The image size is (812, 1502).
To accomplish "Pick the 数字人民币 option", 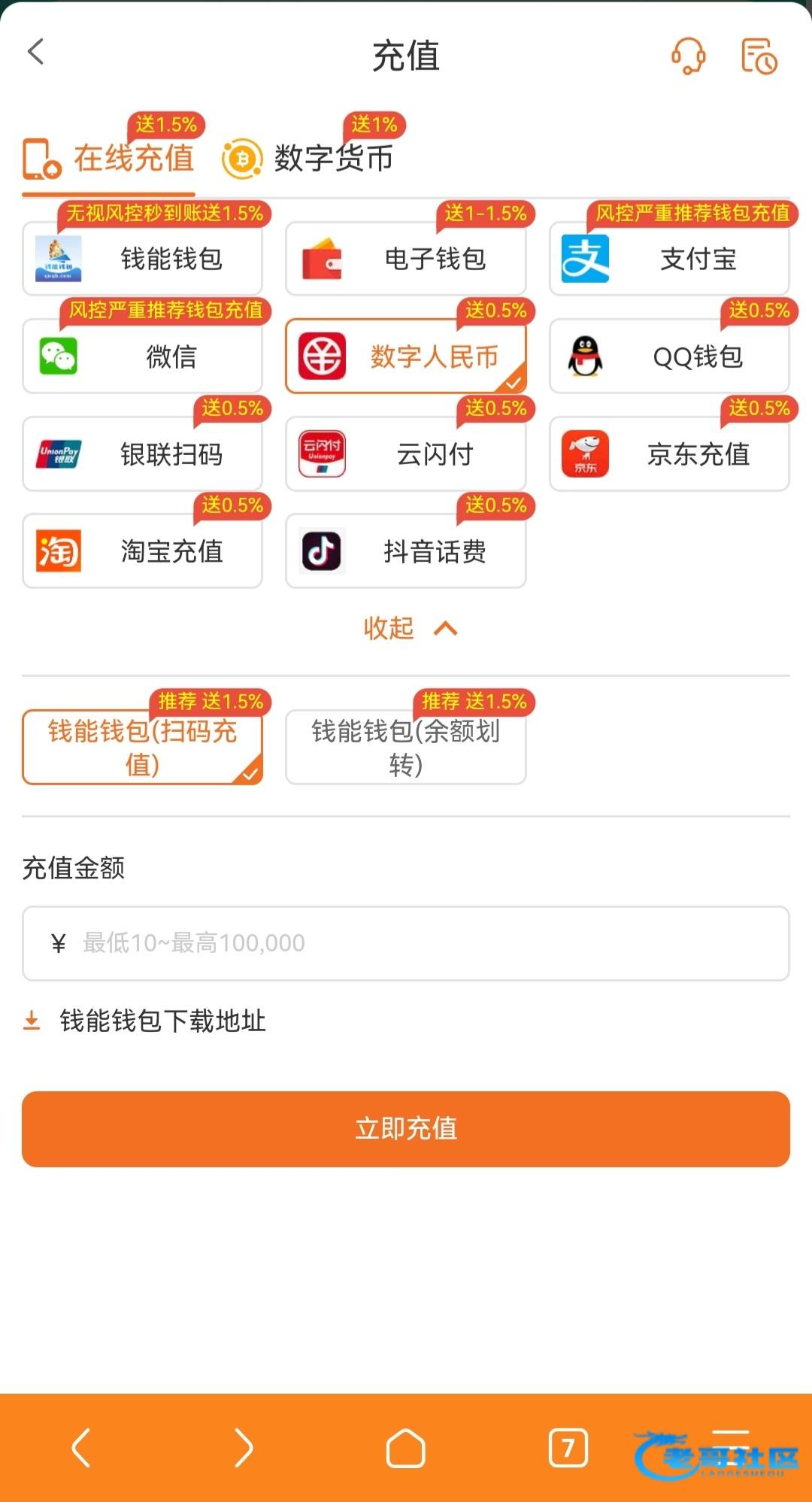I will point(405,357).
